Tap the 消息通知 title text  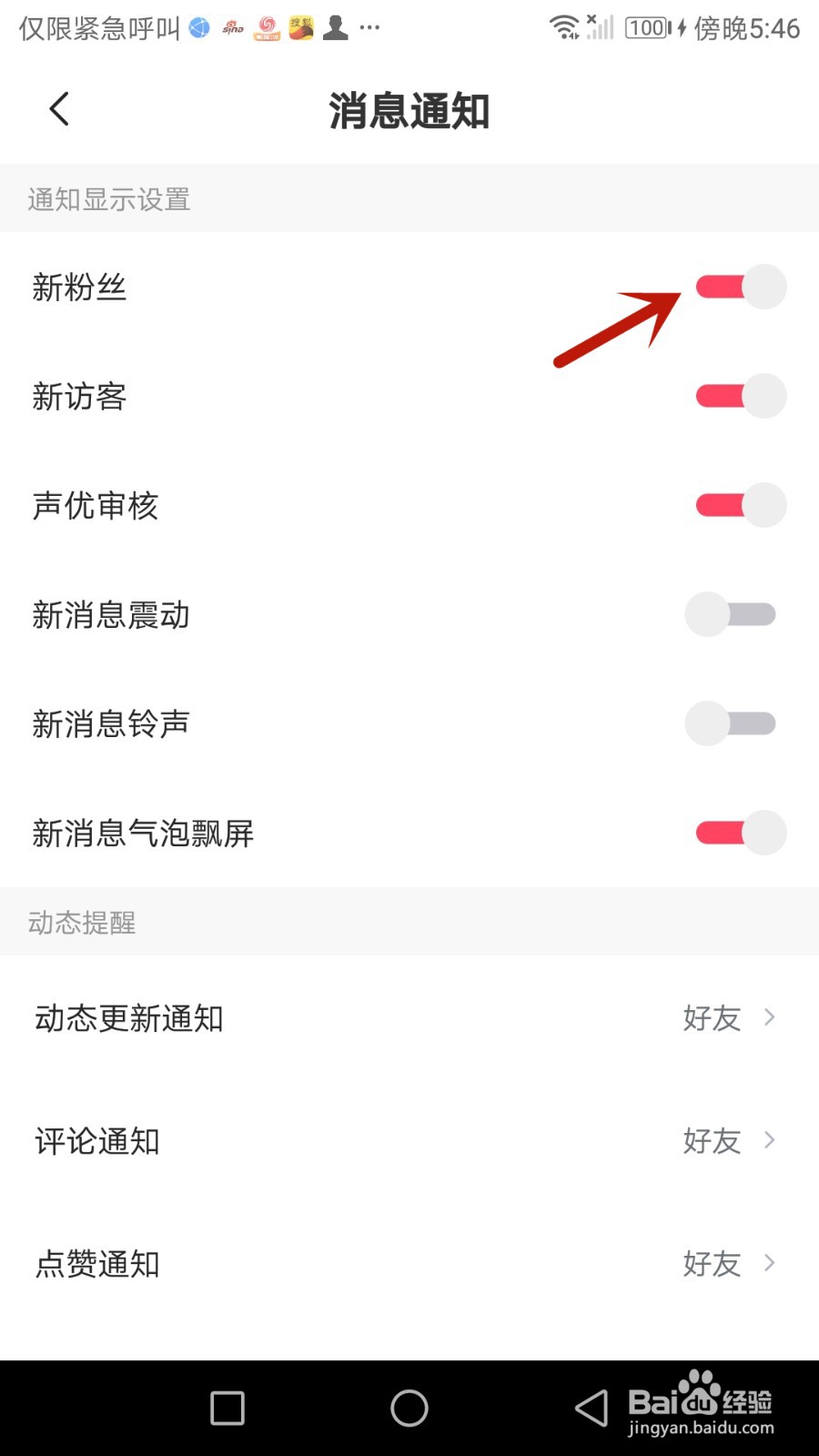(x=409, y=110)
